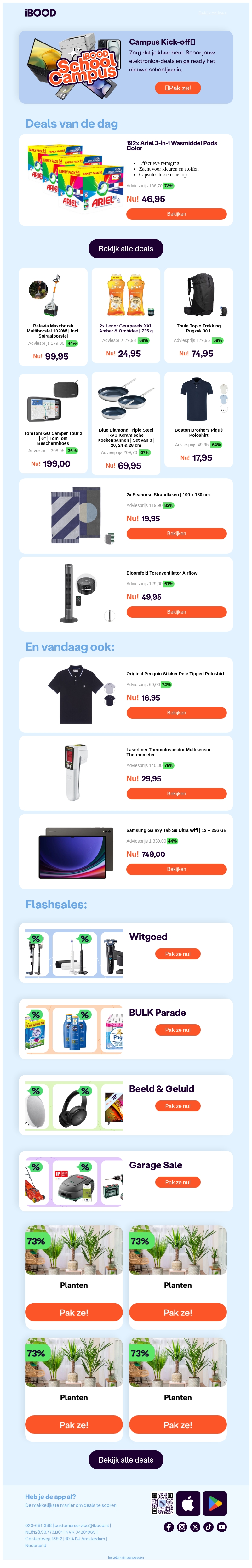252x1568 pixels.
Task: Tap Bekijken for Bloomfold Torenventilator Airflow
Action: 176,612
